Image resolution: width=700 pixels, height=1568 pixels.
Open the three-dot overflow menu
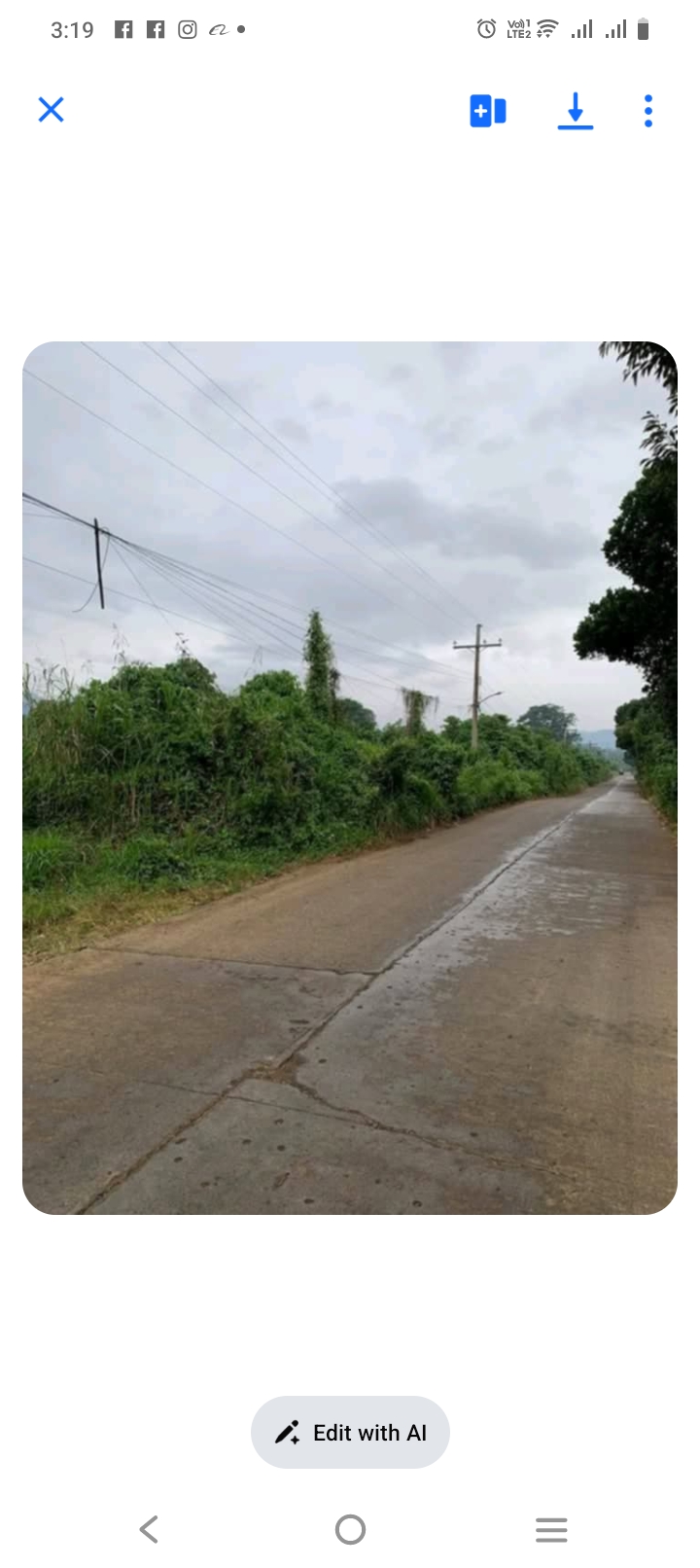tap(648, 111)
